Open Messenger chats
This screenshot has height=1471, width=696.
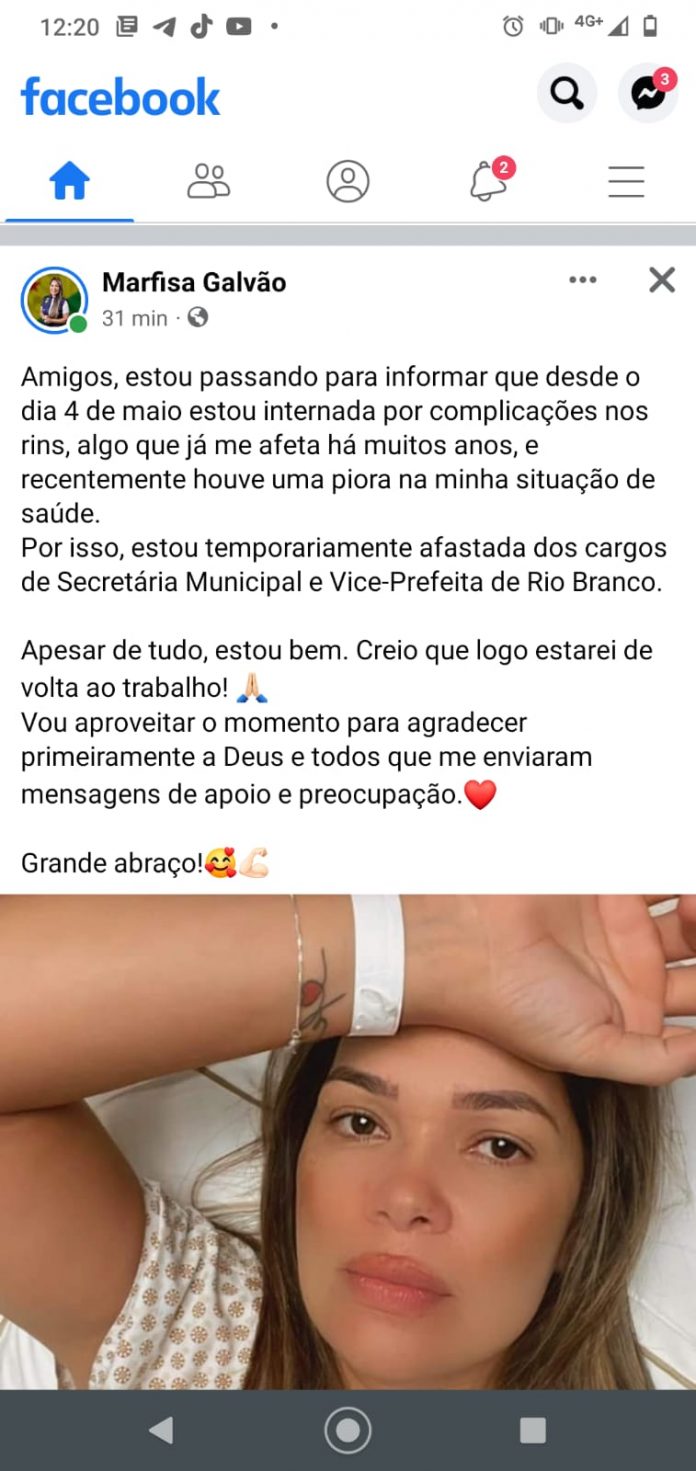click(x=648, y=94)
